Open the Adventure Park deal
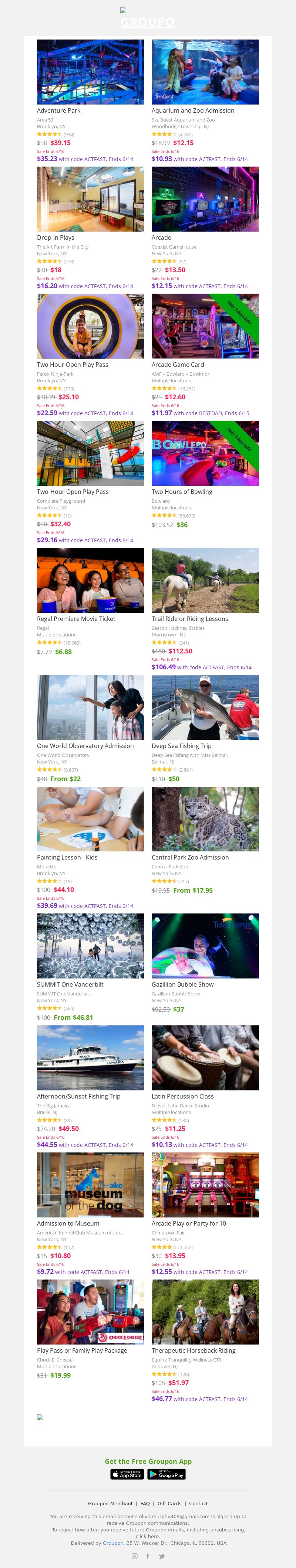 click(x=90, y=72)
